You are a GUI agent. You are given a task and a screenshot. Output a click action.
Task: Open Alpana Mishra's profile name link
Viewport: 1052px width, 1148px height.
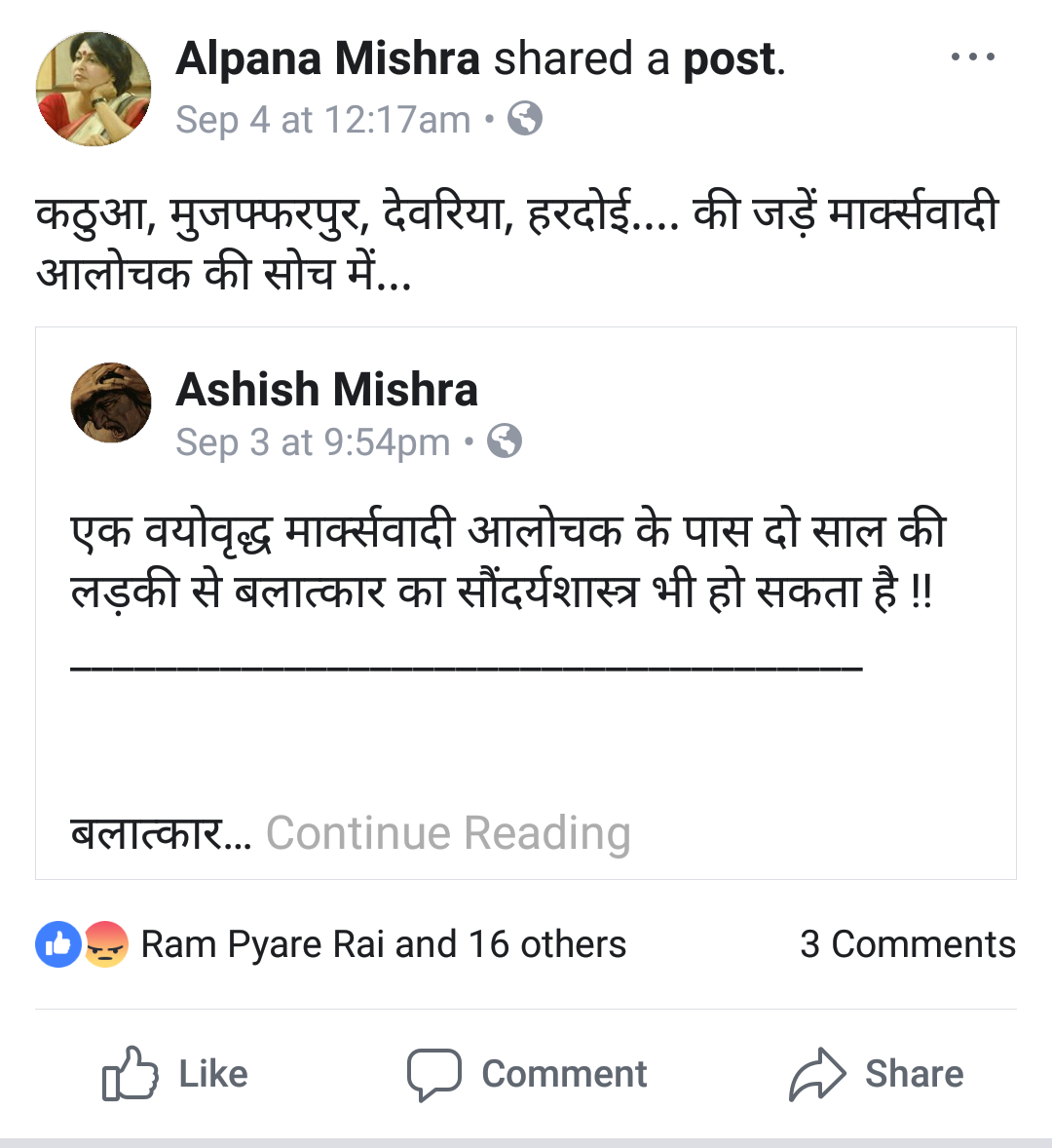point(327,59)
